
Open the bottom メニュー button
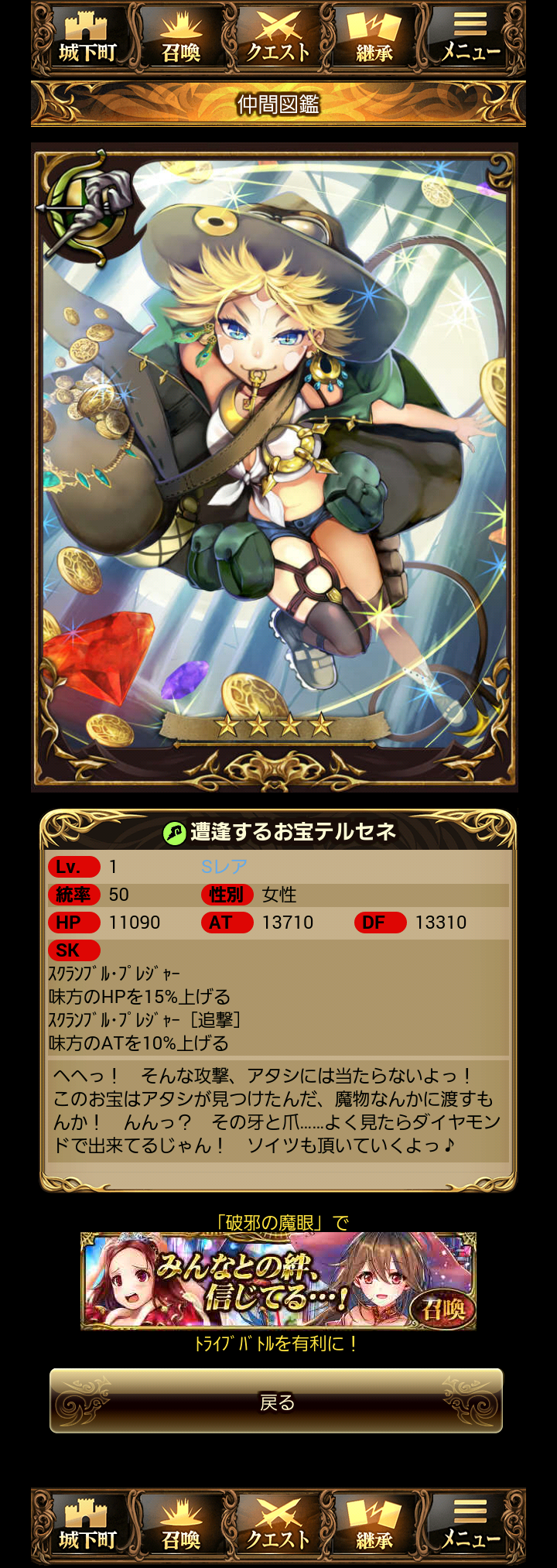coord(470,1525)
